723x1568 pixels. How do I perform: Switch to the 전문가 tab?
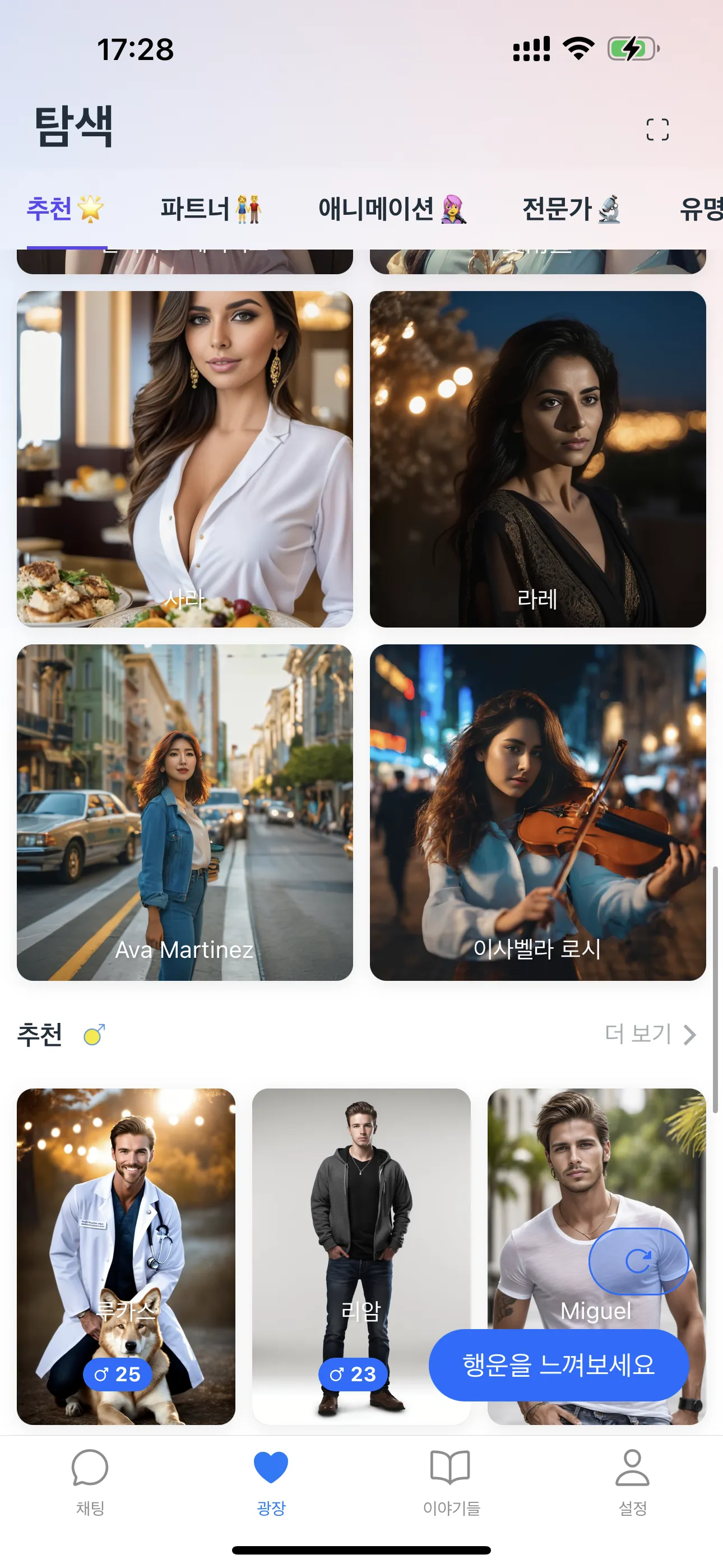tap(571, 209)
